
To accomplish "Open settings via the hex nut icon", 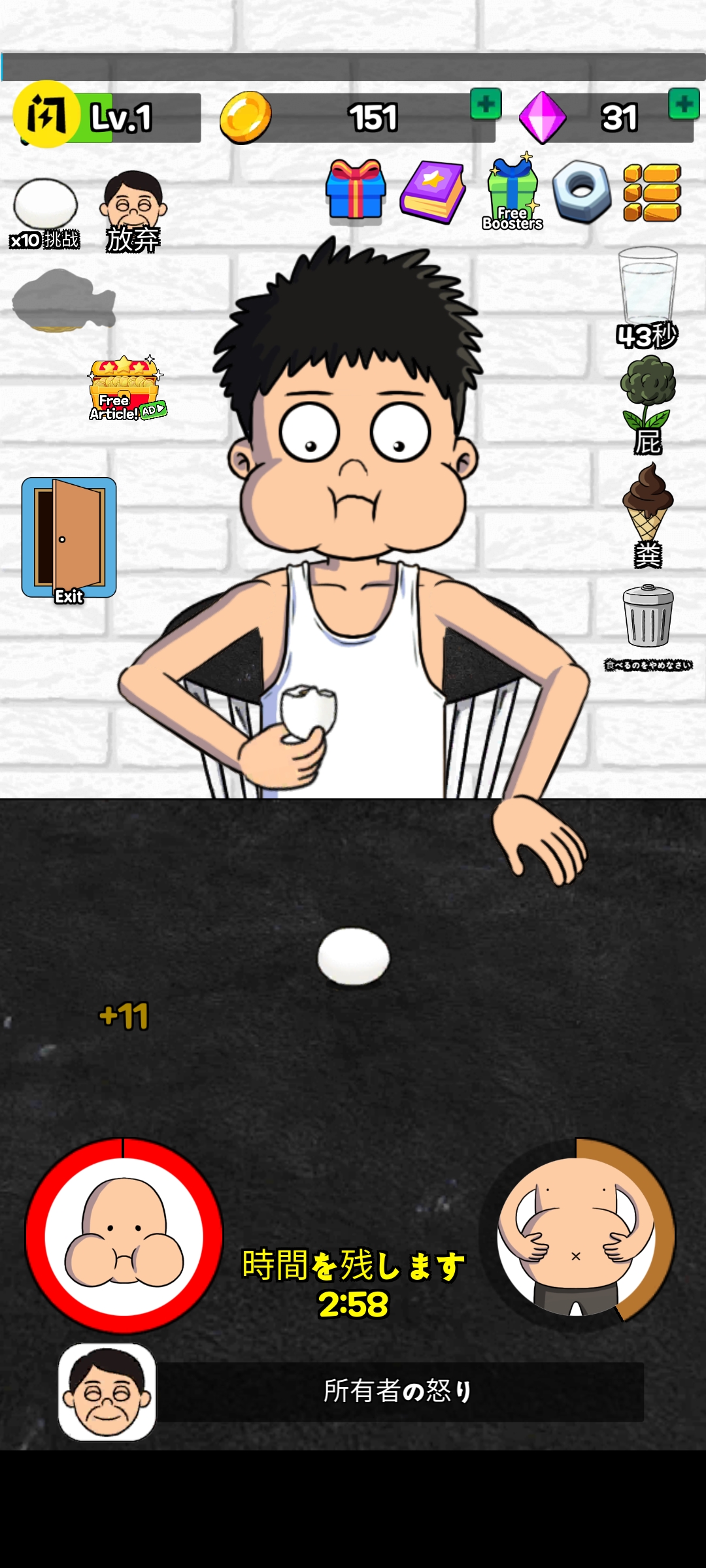I will 581,191.
